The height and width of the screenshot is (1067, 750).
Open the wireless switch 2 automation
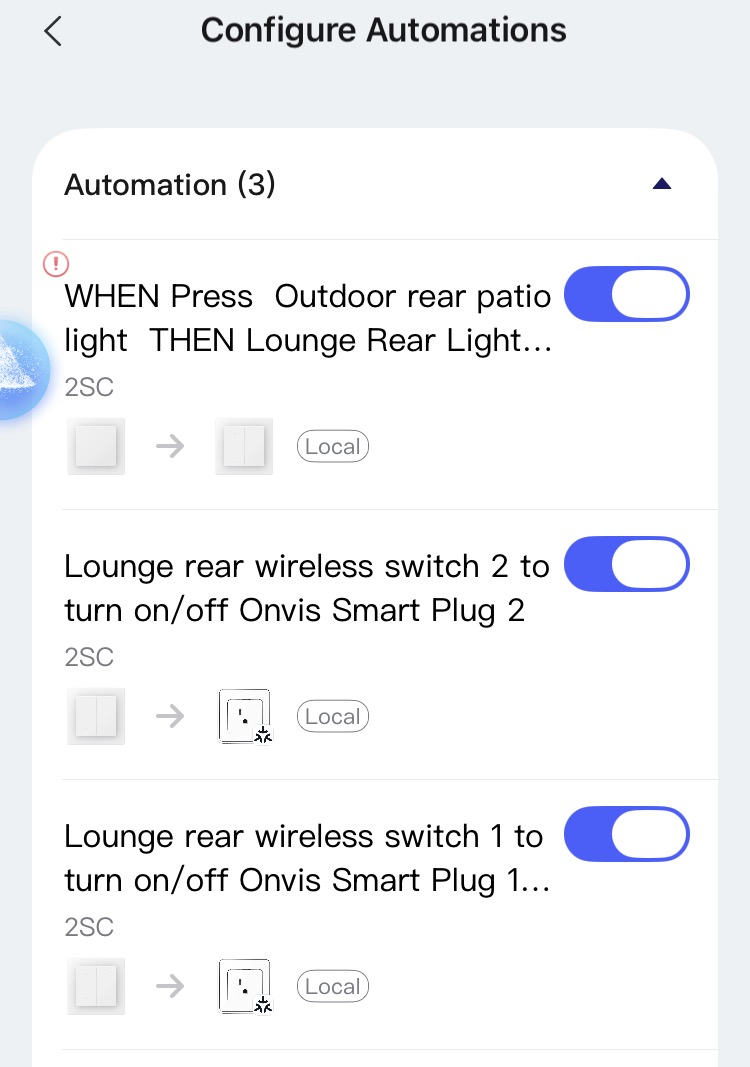306,588
